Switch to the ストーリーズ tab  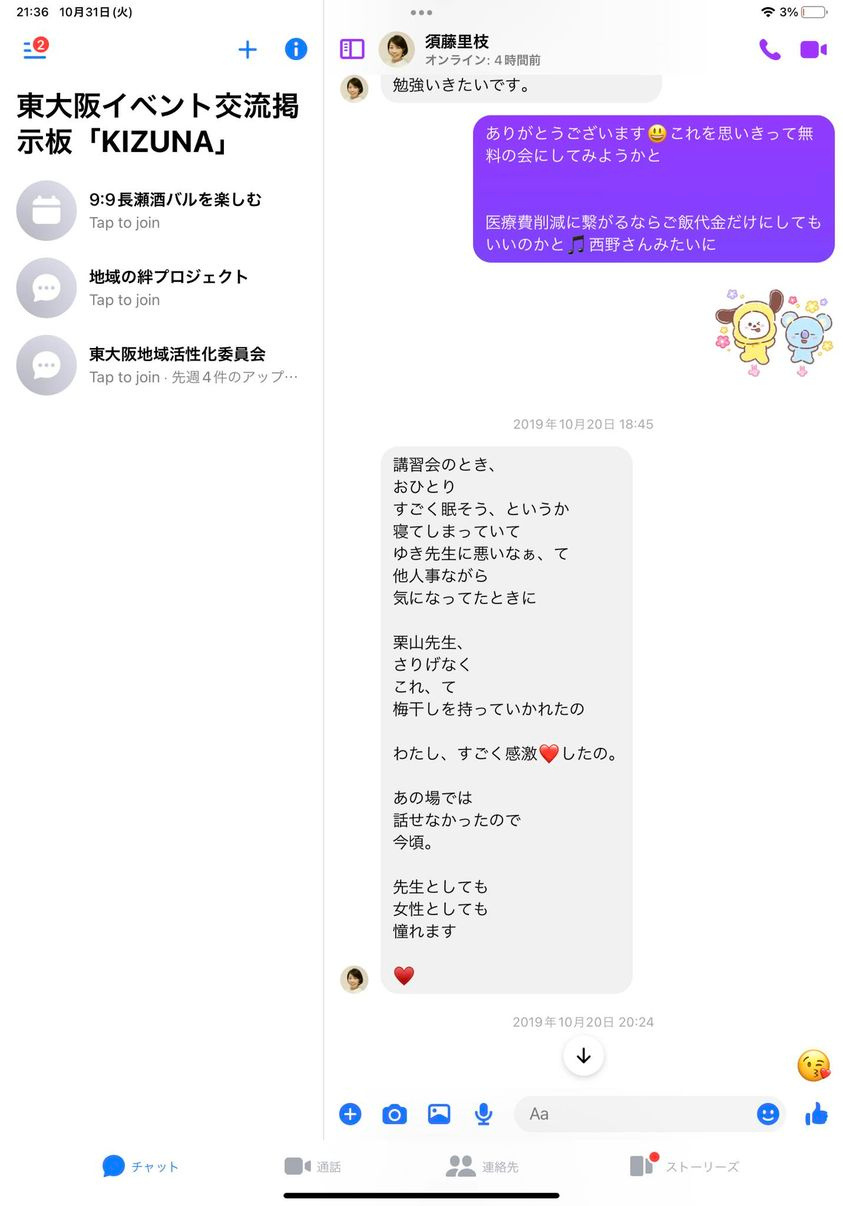(x=685, y=1166)
